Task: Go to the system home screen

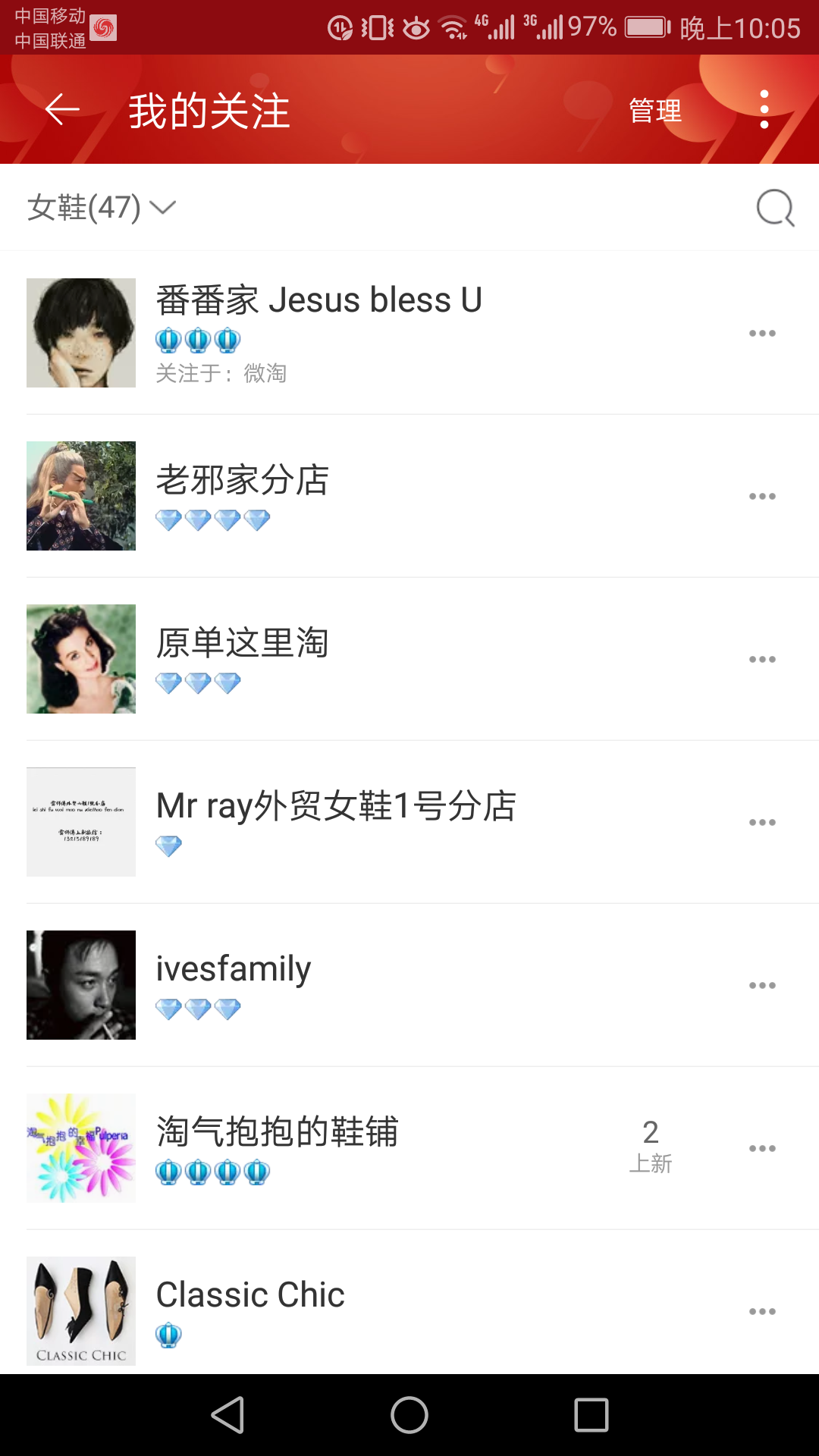Action: pos(409,1415)
